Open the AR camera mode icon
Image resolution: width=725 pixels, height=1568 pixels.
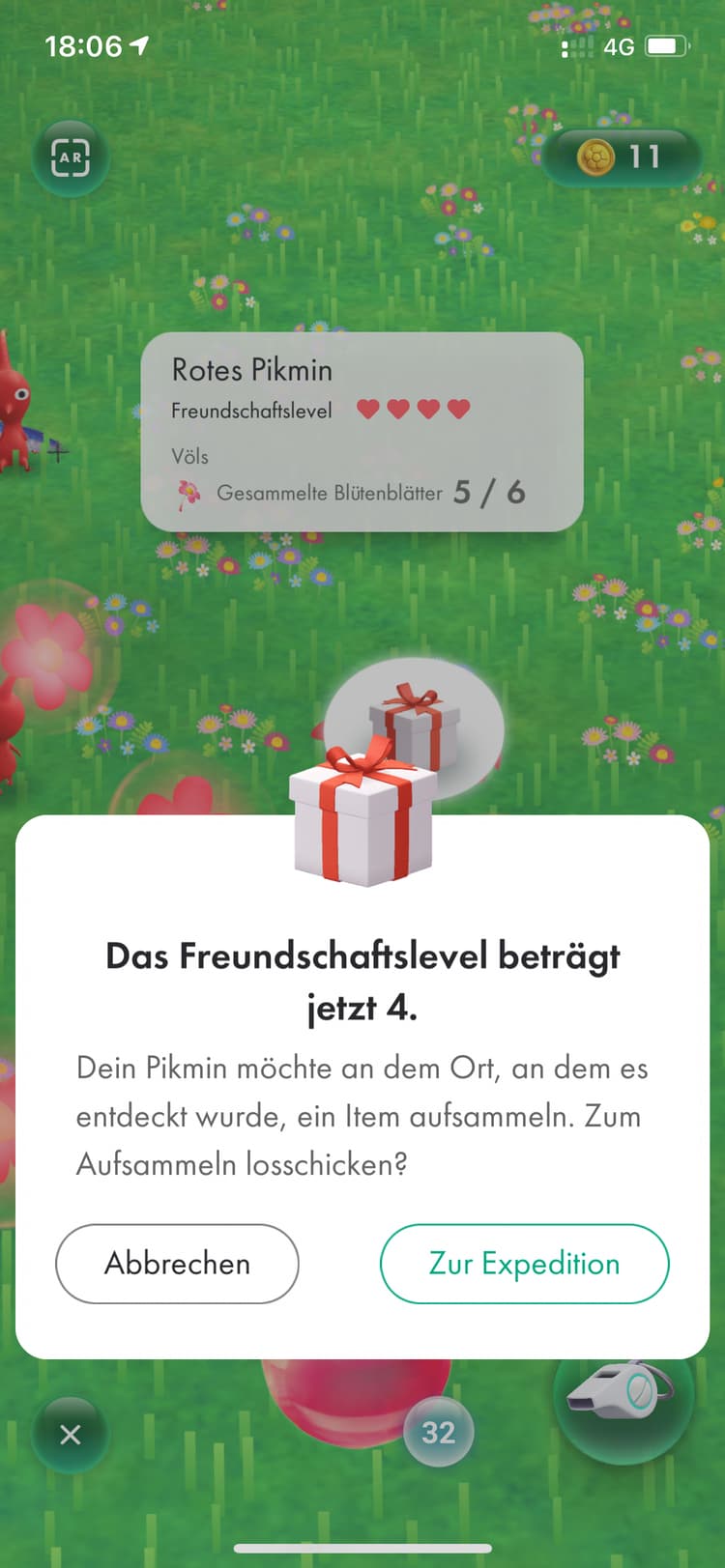pyautogui.click(x=71, y=157)
